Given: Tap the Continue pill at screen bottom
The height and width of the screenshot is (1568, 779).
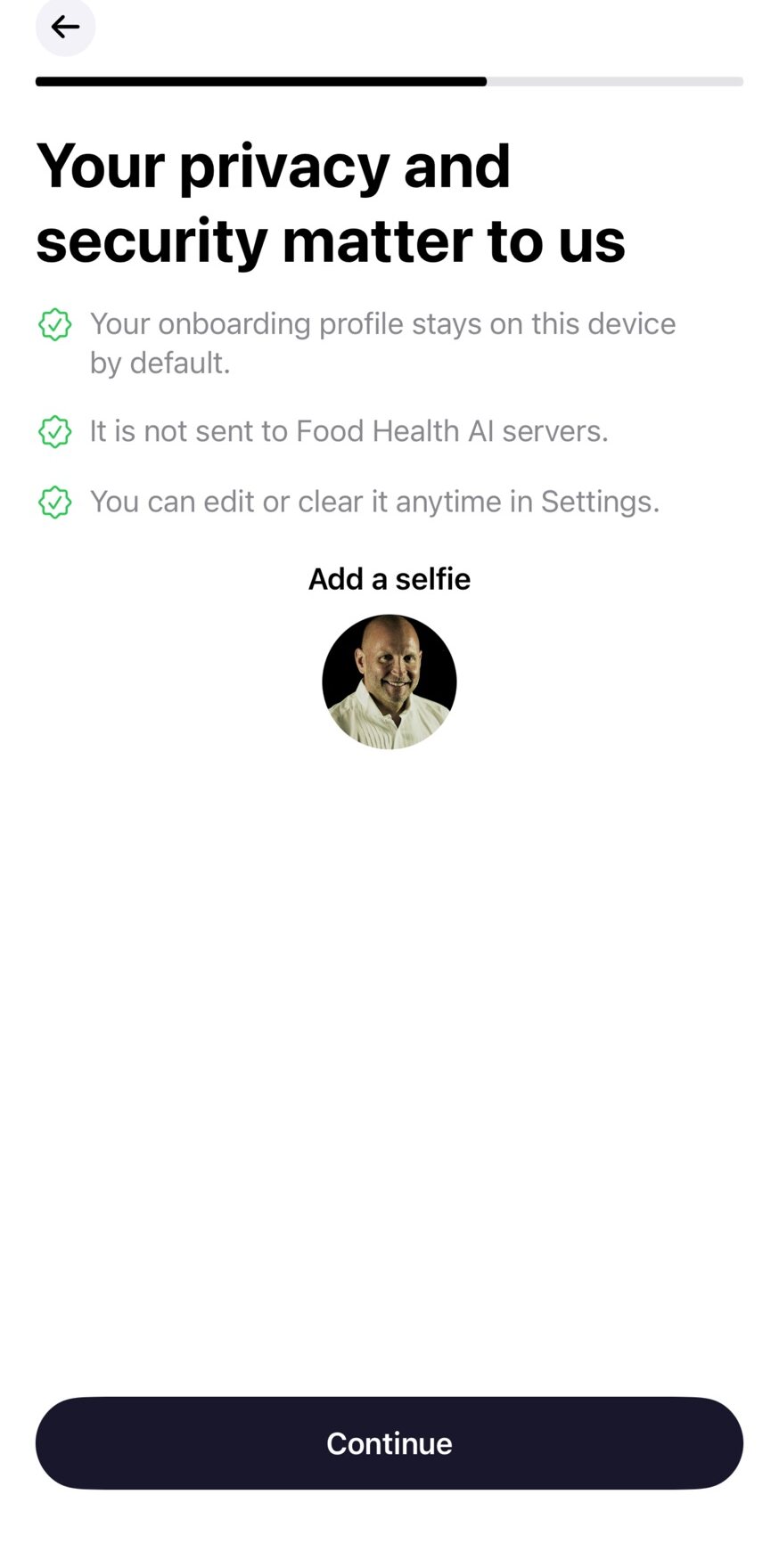Looking at the screenshot, I should 389,1443.
